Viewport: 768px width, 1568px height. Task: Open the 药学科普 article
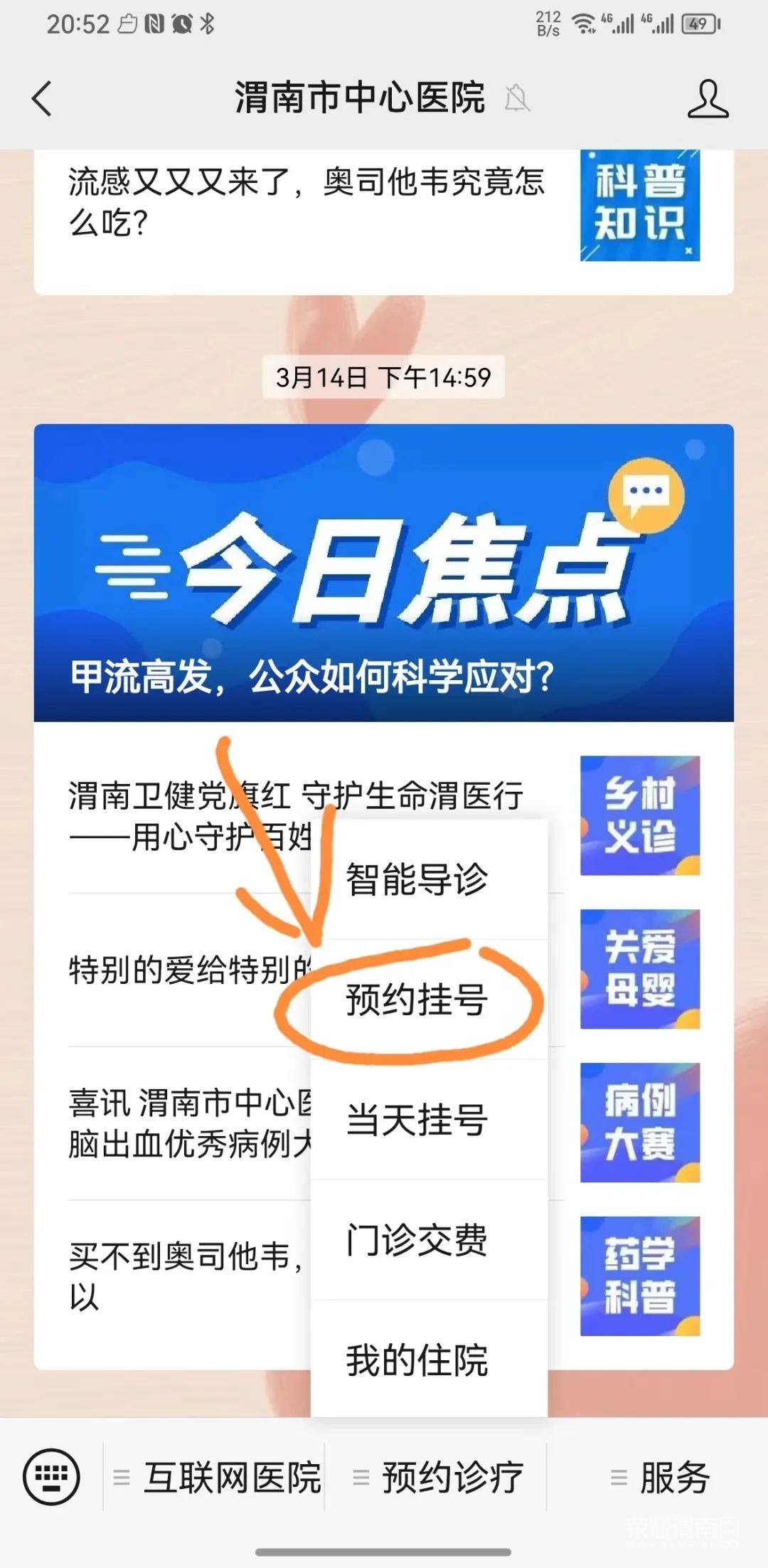click(639, 1276)
